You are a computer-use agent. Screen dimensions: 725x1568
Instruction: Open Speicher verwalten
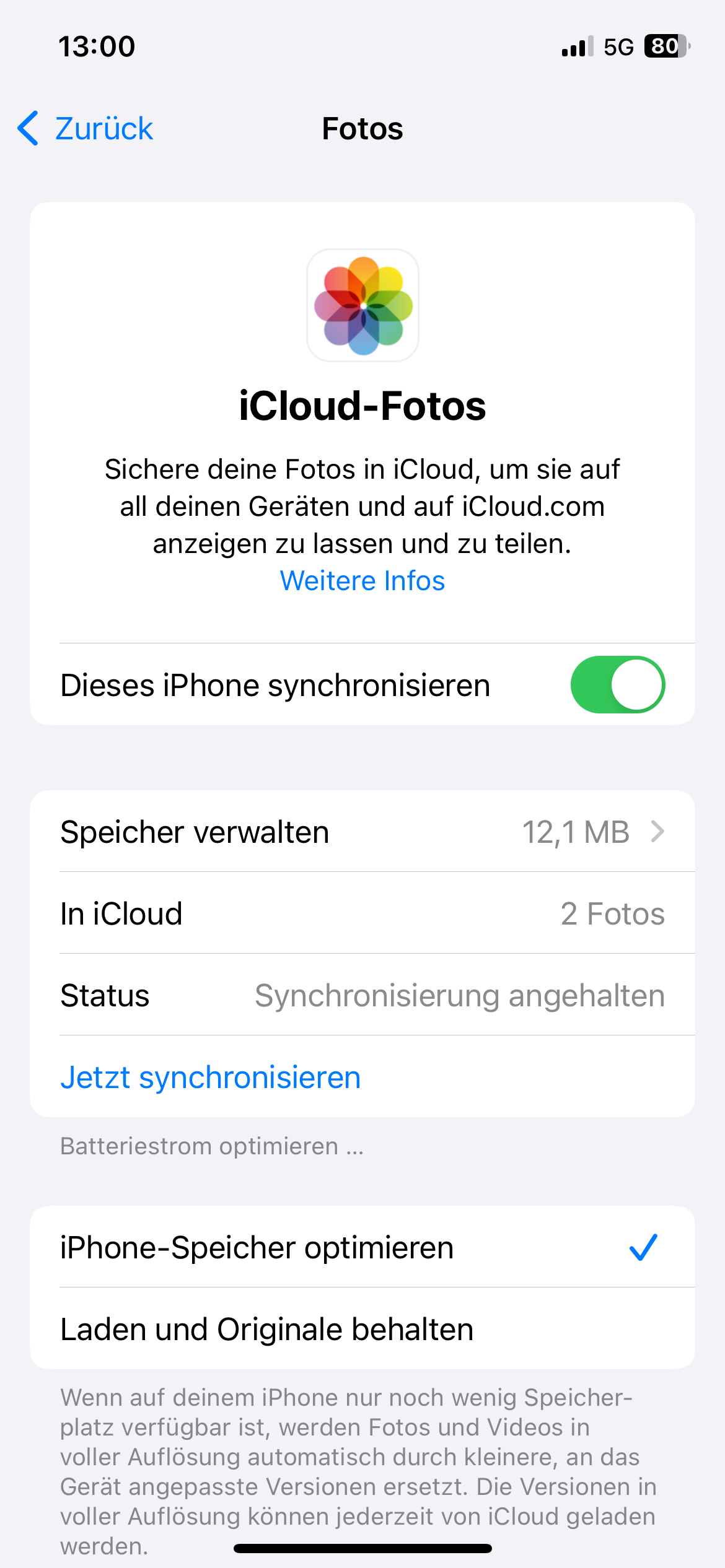point(362,832)
